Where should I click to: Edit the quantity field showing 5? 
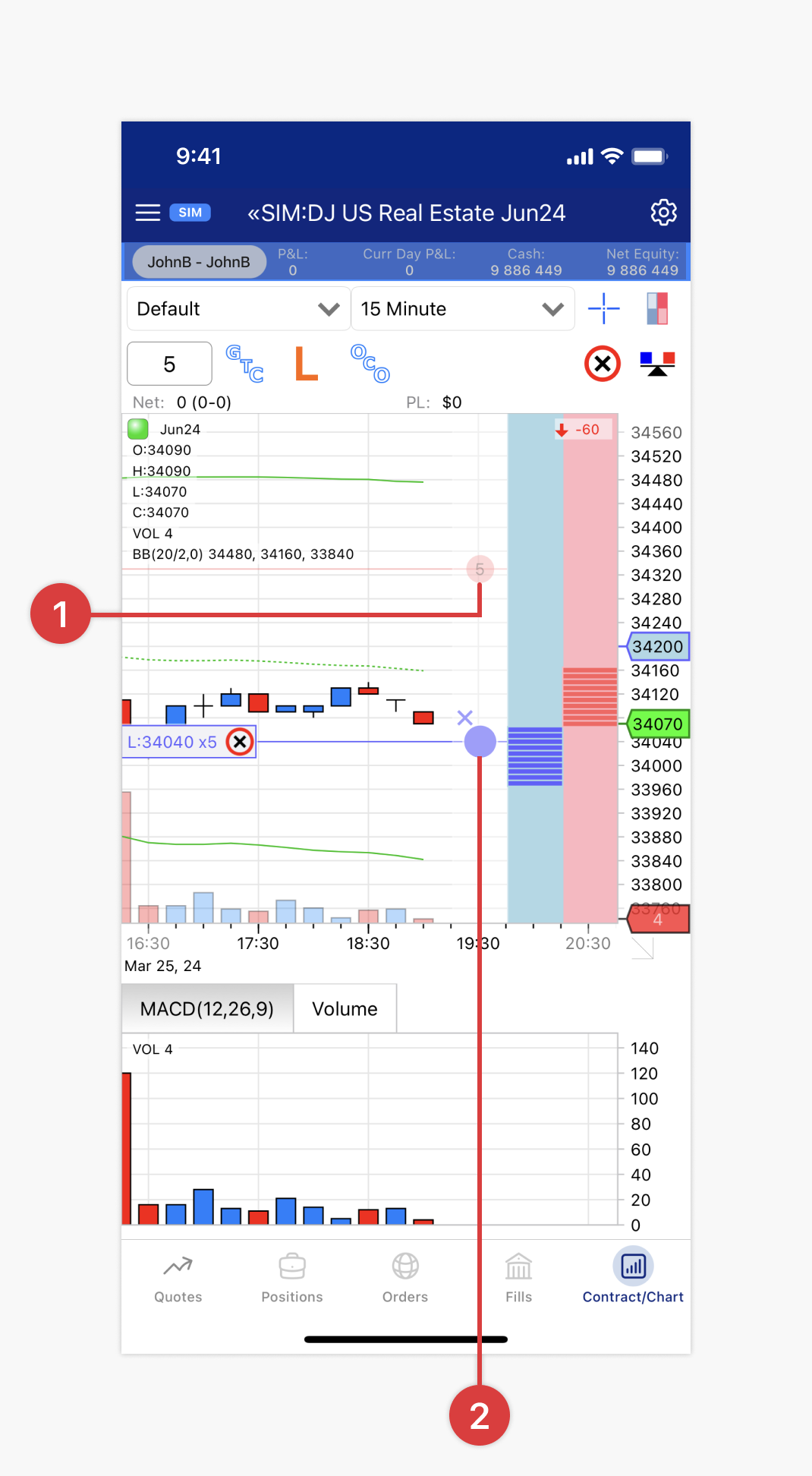click(x=169, y=364)
